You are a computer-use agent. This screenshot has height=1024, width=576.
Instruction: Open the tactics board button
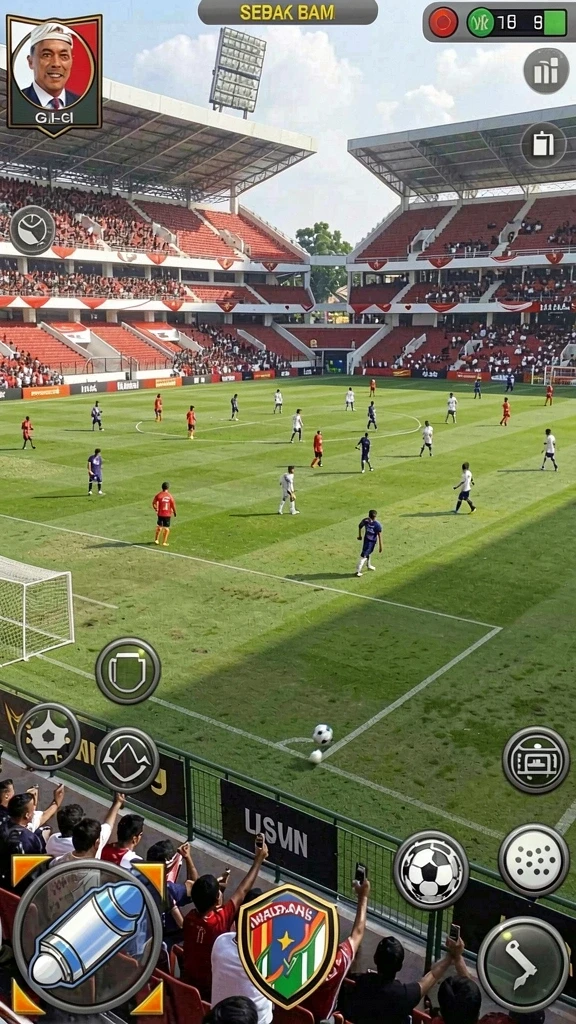(x=536, y=760)
